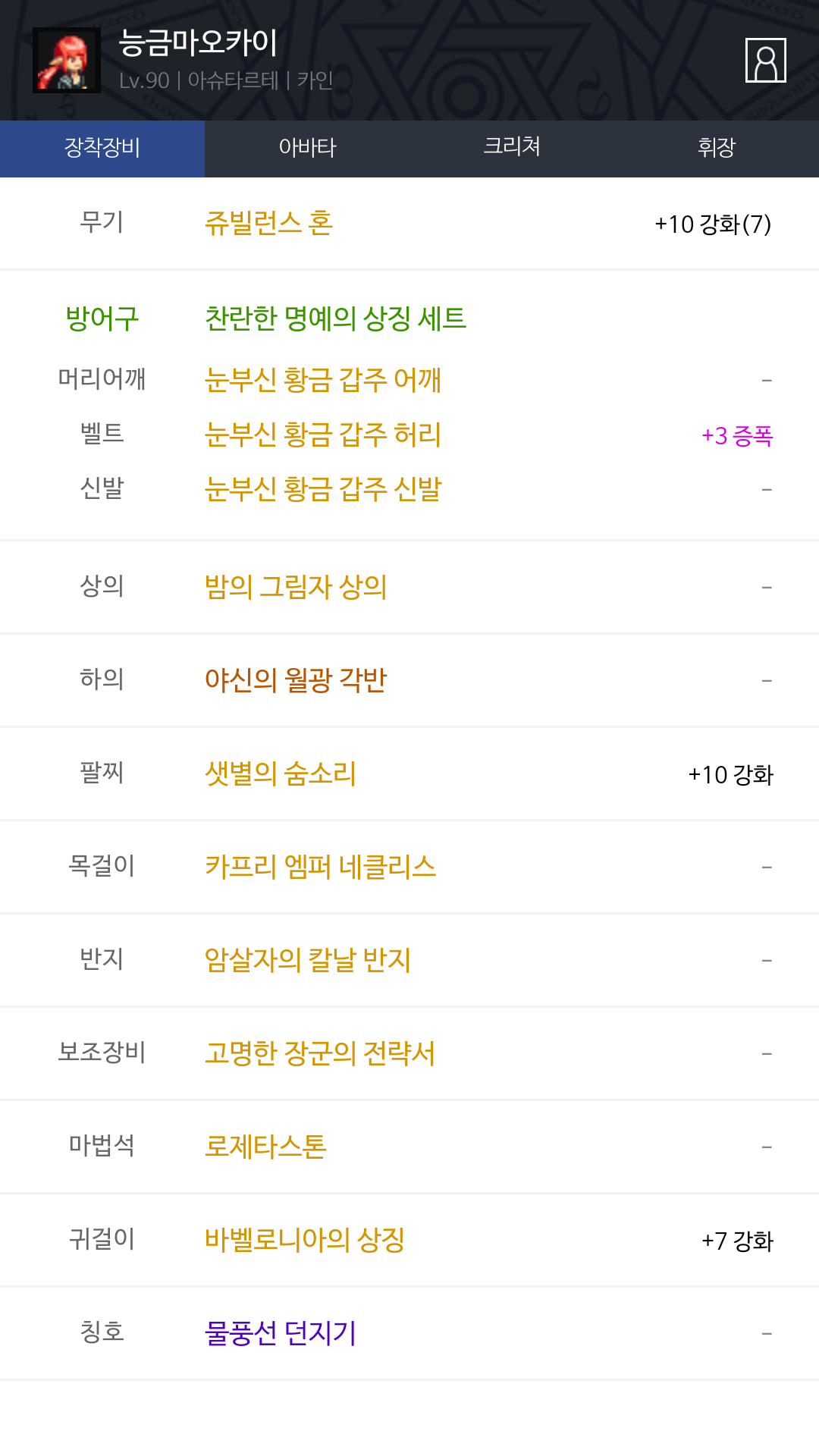
Task: View 밤의 그림자 상의 details
Action: point(296,586)
